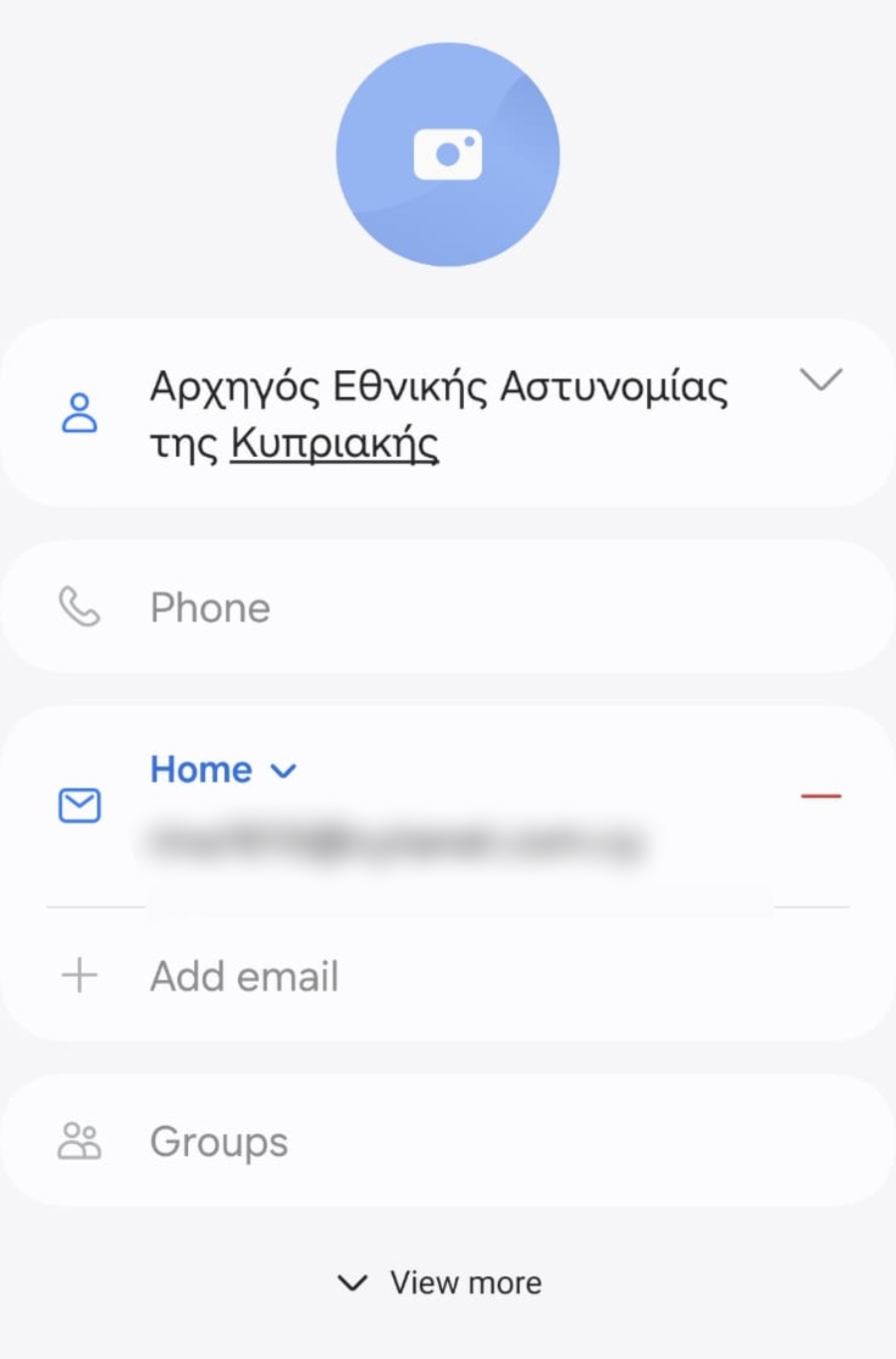Expand View more fields
This screenshot has height=1359, width=896.
(441, 1282)
